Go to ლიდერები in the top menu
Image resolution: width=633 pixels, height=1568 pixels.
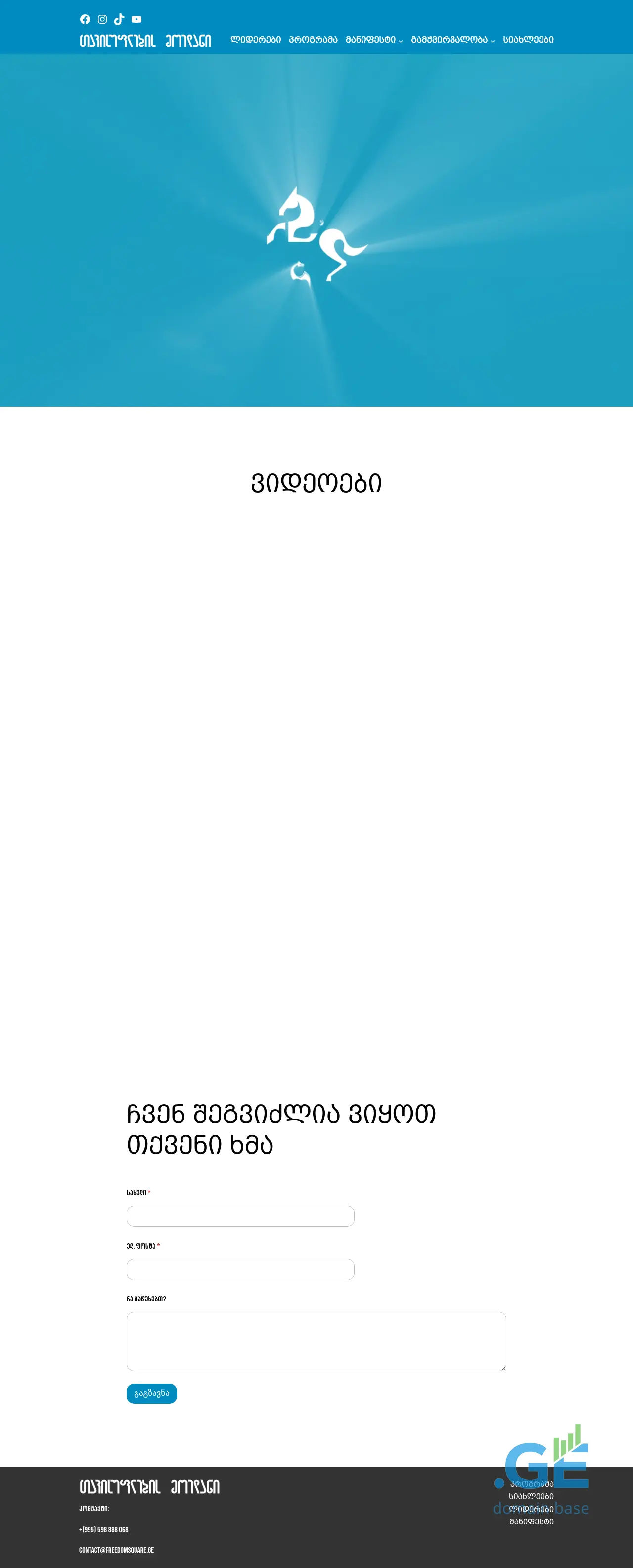(256, 40)
